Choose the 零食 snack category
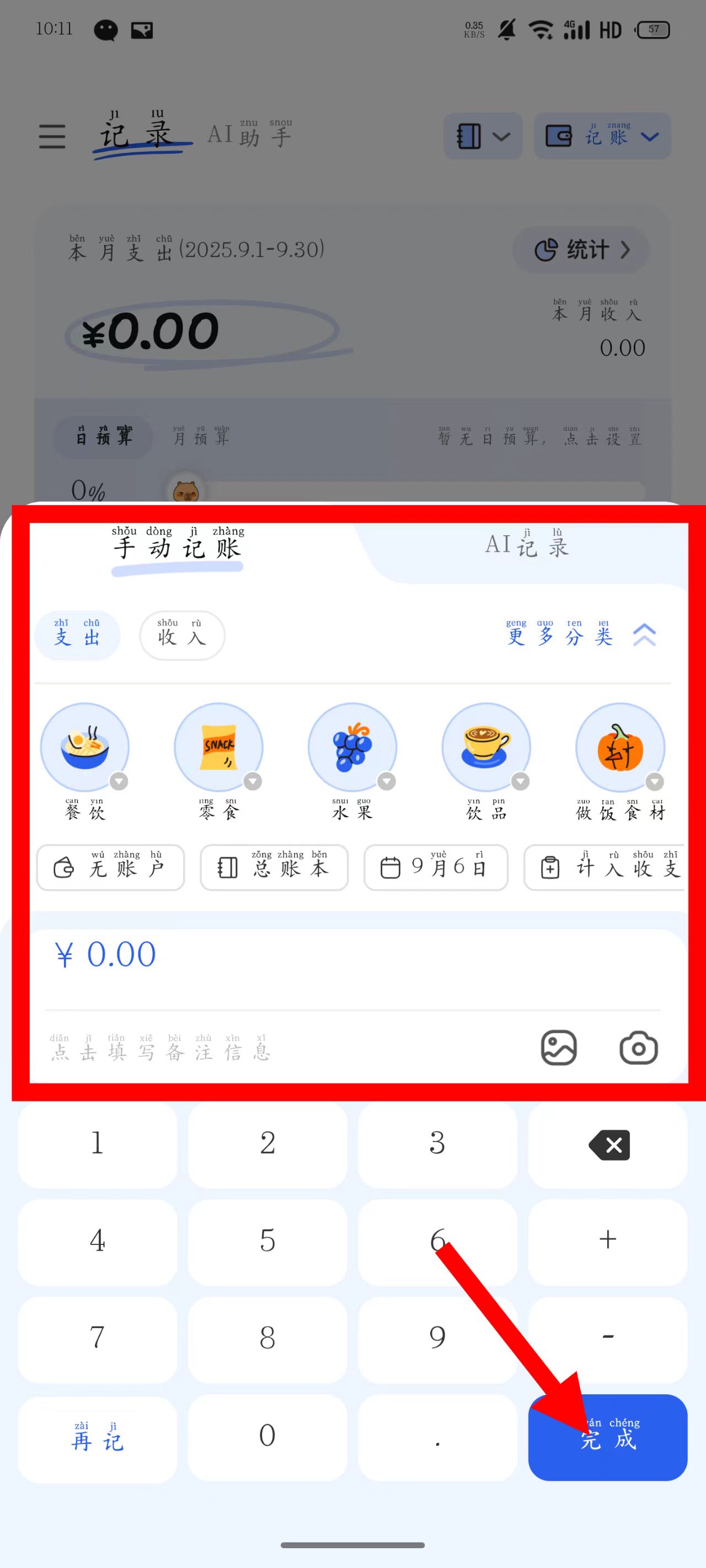Image resolution: width=706 pixels, height=1568 pixels. coord(218,748)
